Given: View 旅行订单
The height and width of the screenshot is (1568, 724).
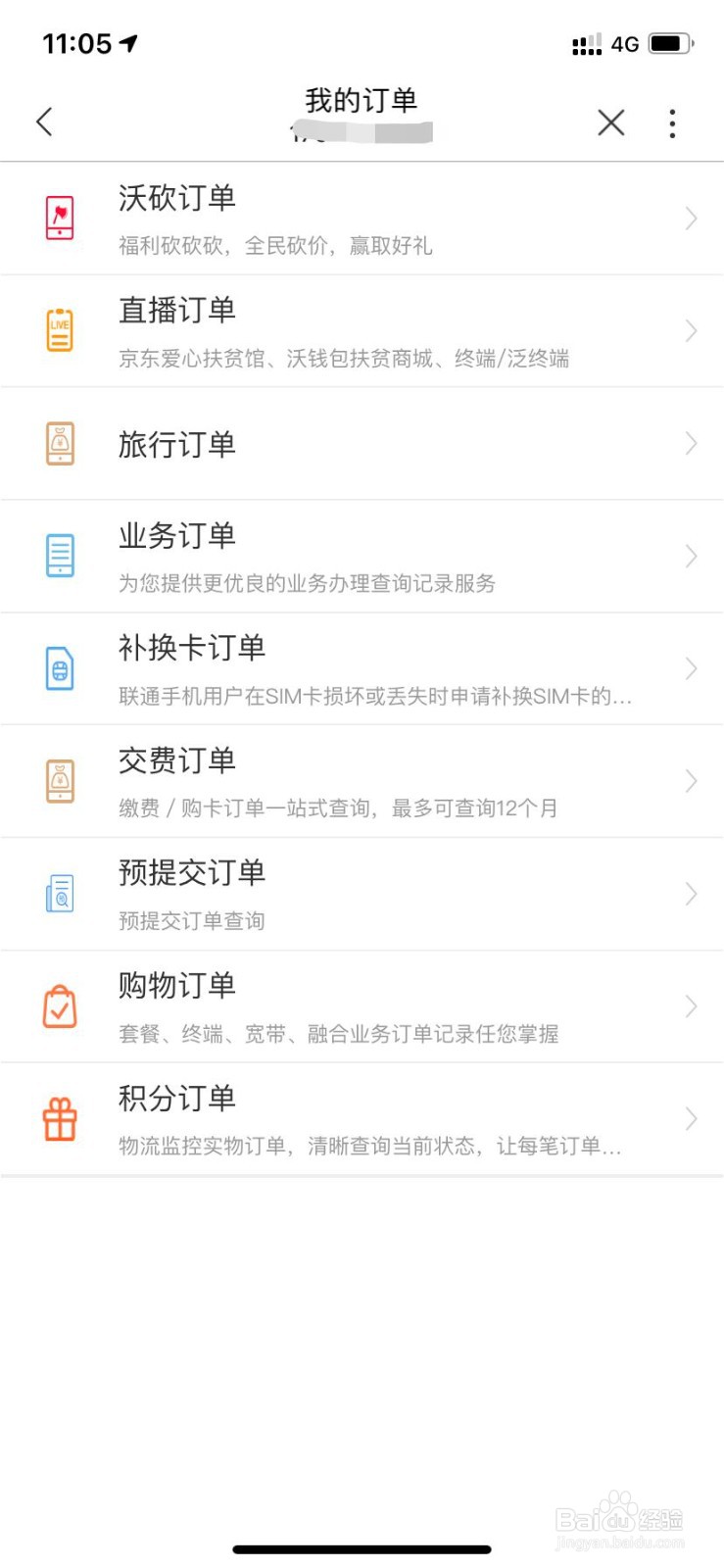Looking at the screenshot, I should 362,444.
